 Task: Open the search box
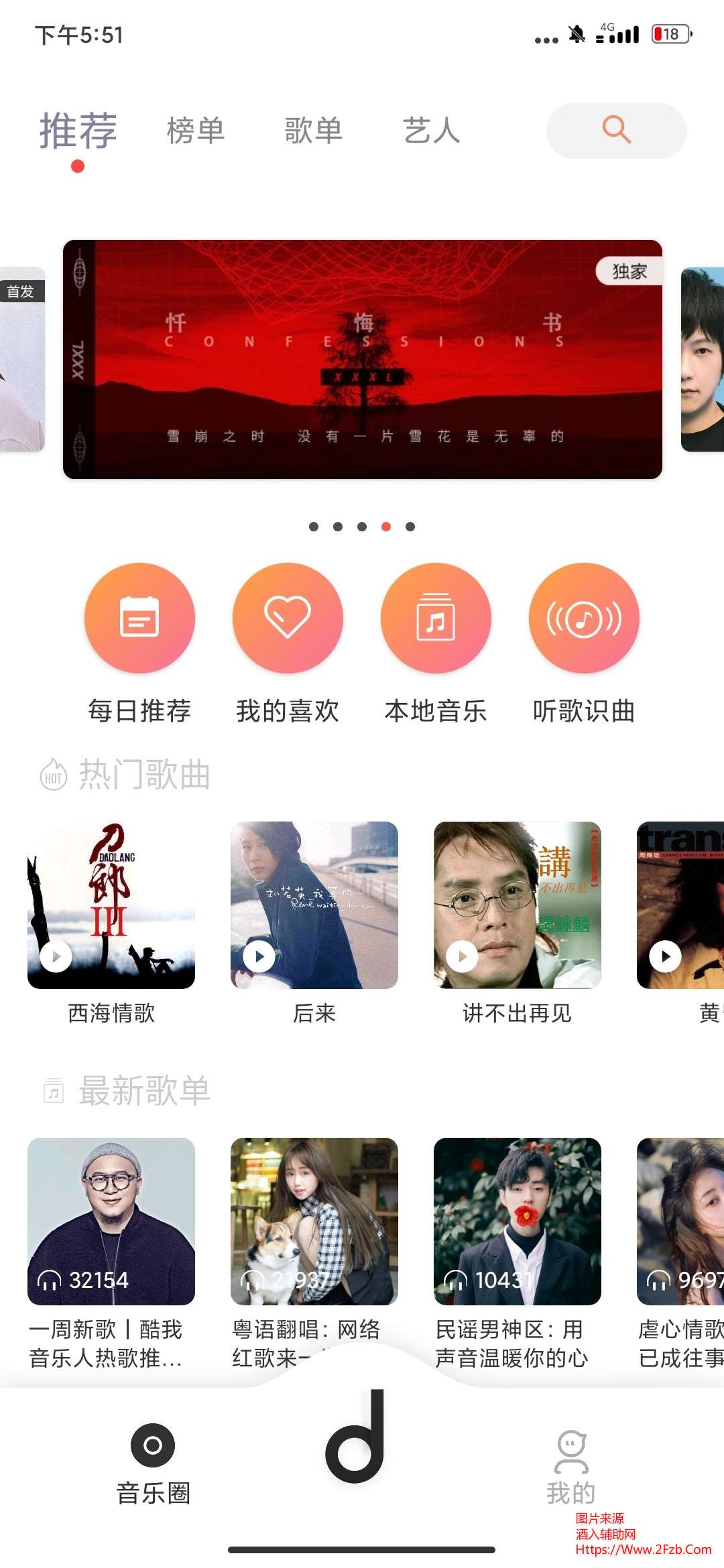pyautogui.click(x=616, y=130)
